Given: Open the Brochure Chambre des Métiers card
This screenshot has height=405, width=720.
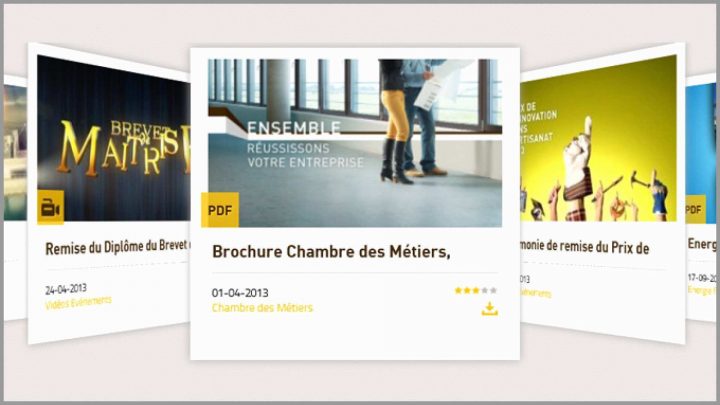Looking at the screenshot, I should click(331, 252).
